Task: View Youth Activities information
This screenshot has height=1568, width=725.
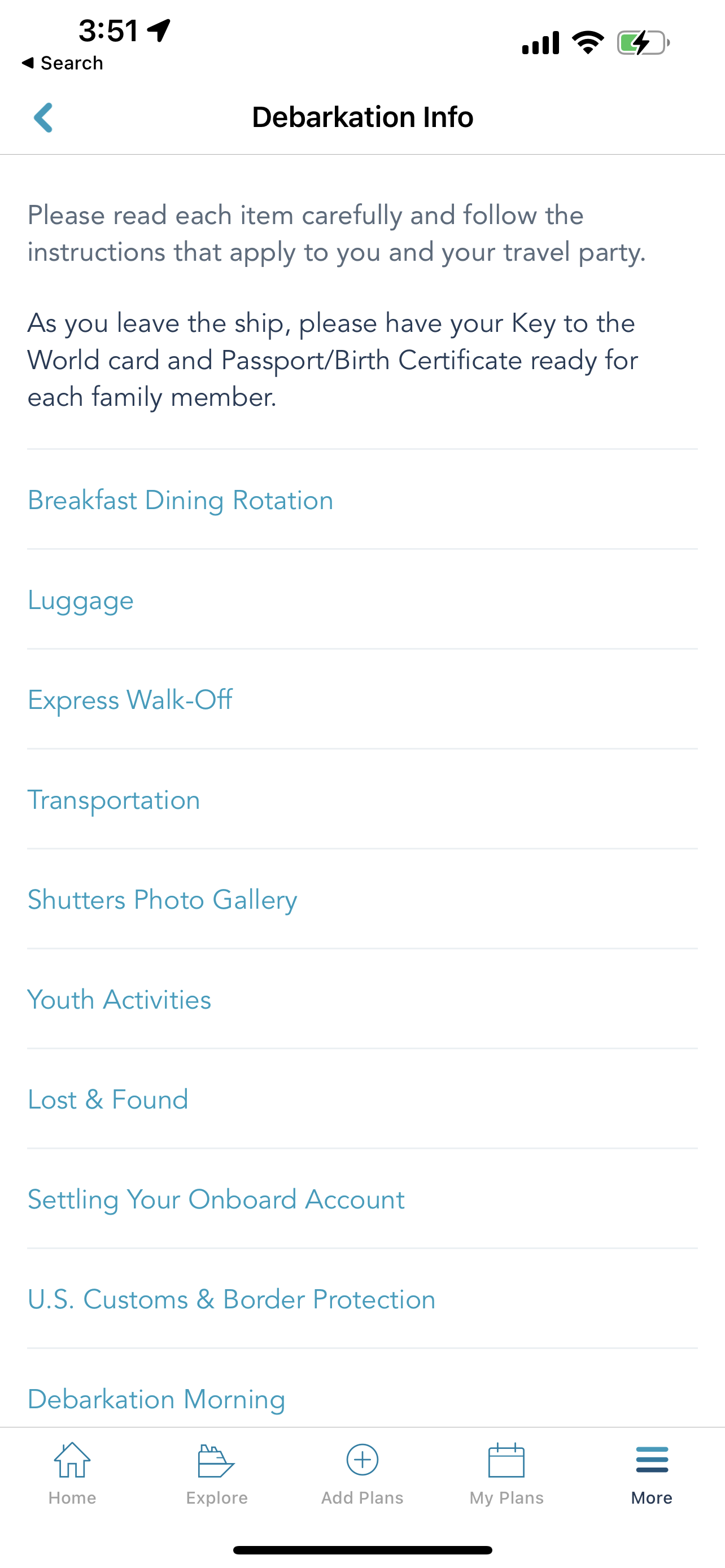Action: (119, 1000)
